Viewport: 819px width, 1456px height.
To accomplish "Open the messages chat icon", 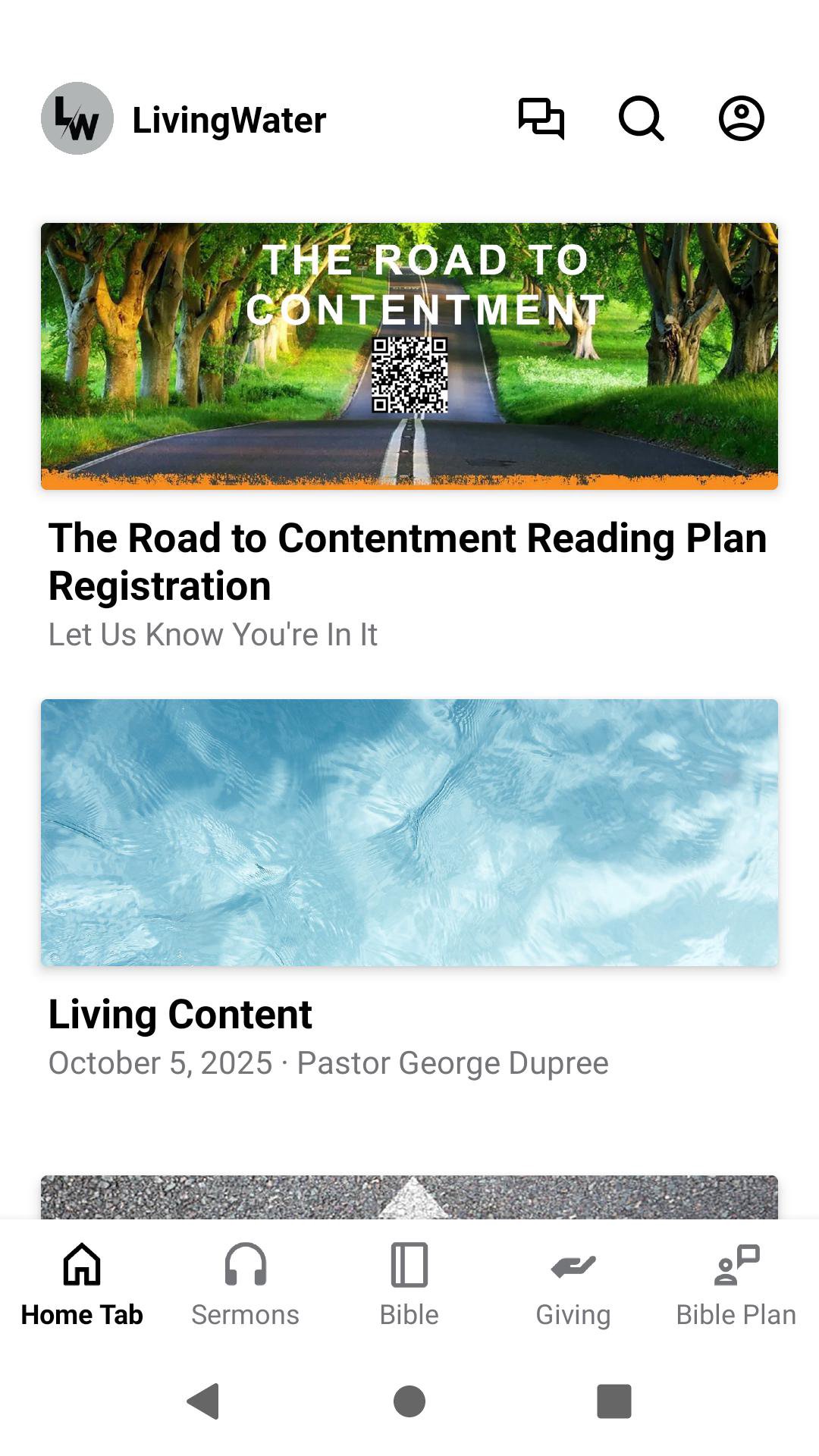I will coord(541,119).
